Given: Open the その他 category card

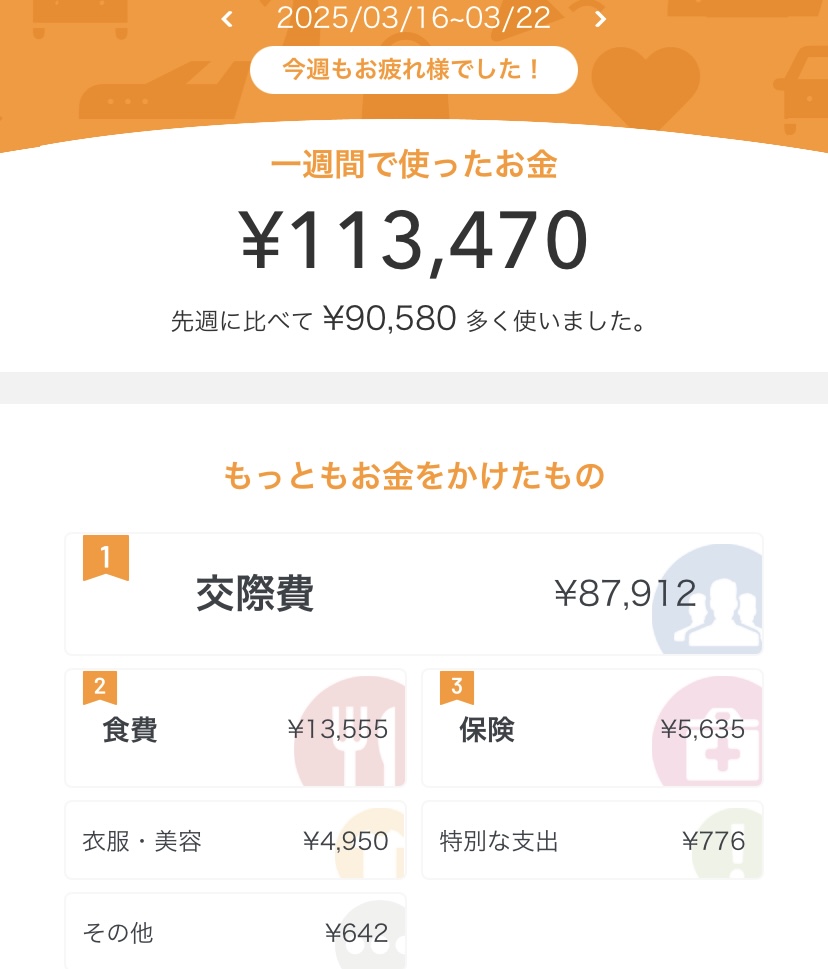Looking at the screenshot, I should pos(235,932).
